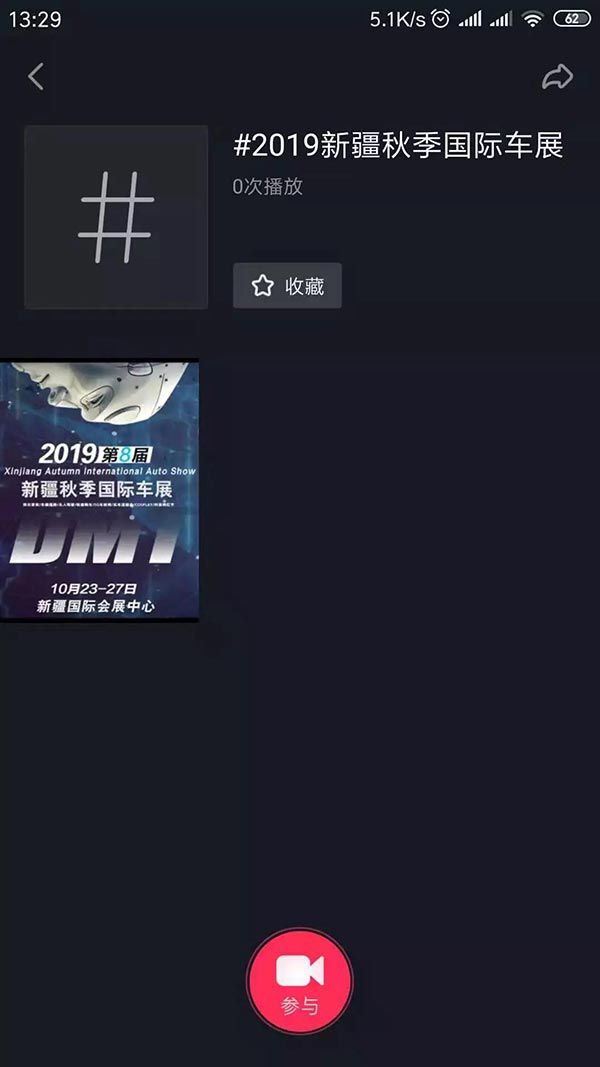Go back using the top-left arrow

(36, 76)
